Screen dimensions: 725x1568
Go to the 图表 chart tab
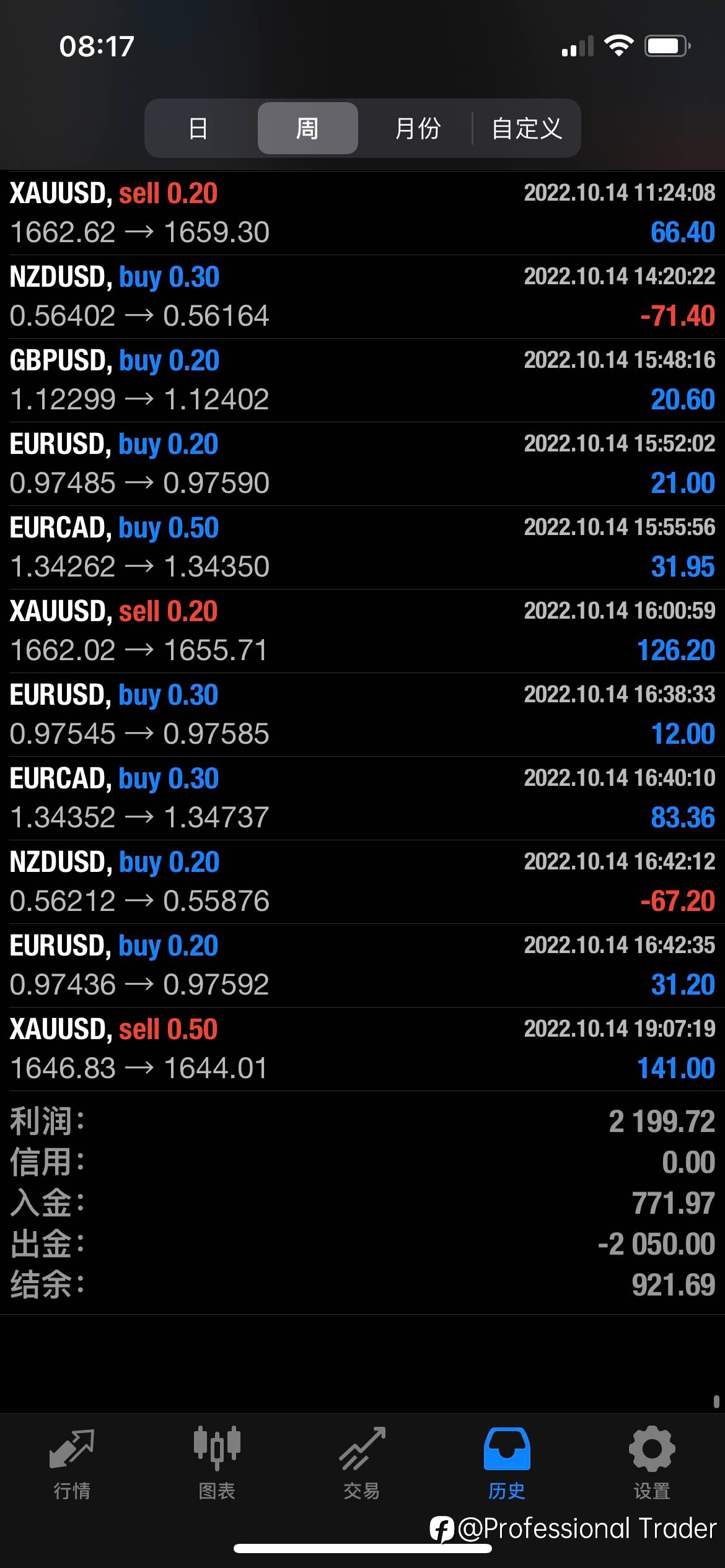217,1463
